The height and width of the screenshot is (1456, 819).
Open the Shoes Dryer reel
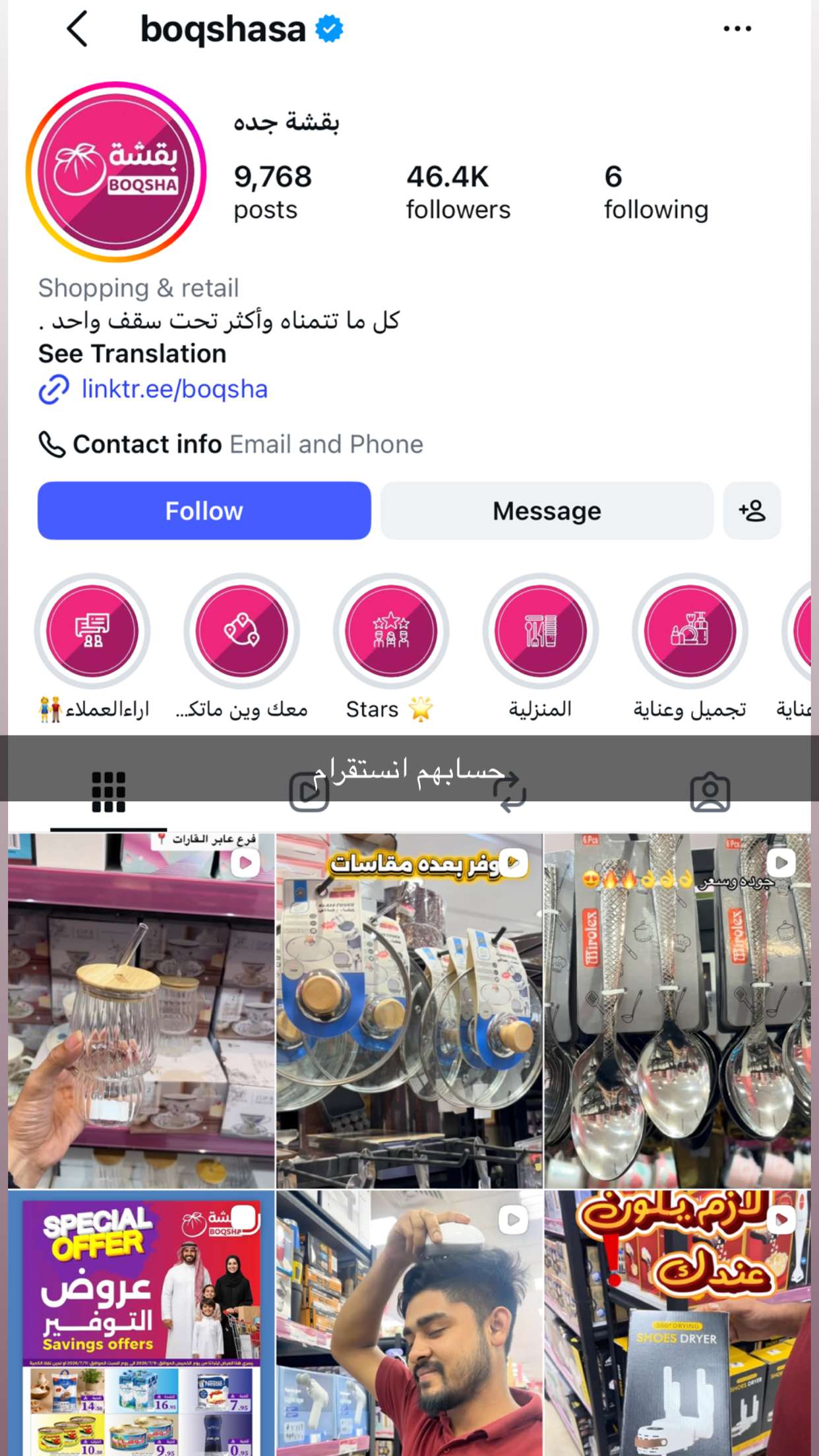click(677, 1323)
